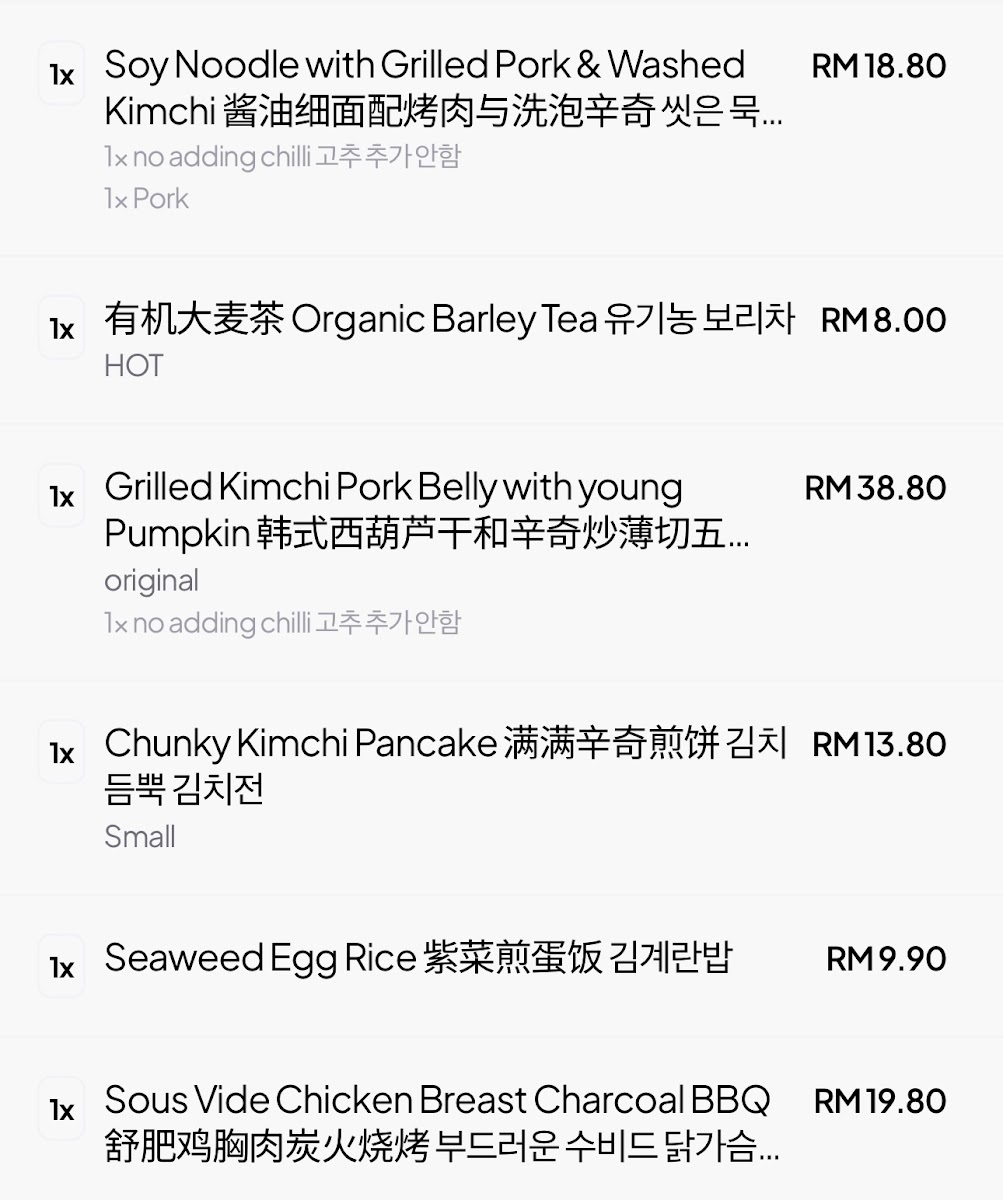Select the Organic Barley Tea order row

click(449, 320)
